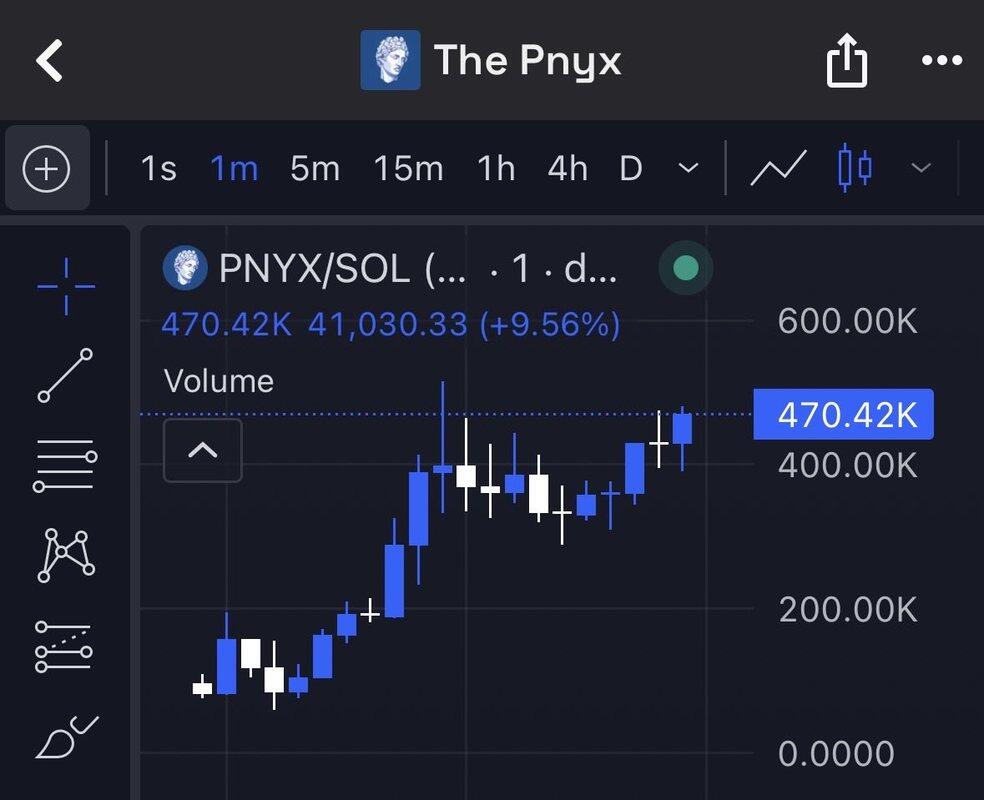
Task: Share The Pnyx chart
Action: coord(845,62)
